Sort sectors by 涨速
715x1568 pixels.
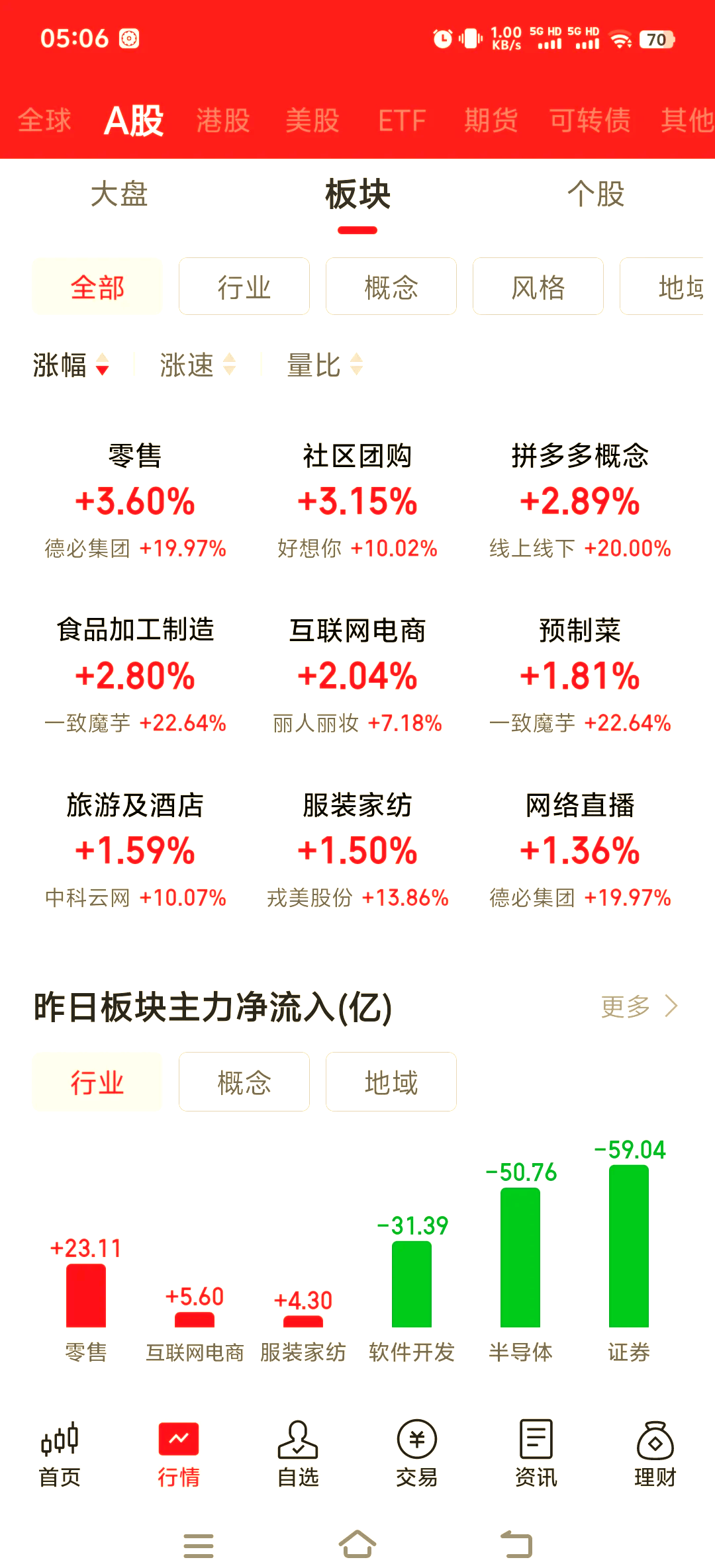195,366
